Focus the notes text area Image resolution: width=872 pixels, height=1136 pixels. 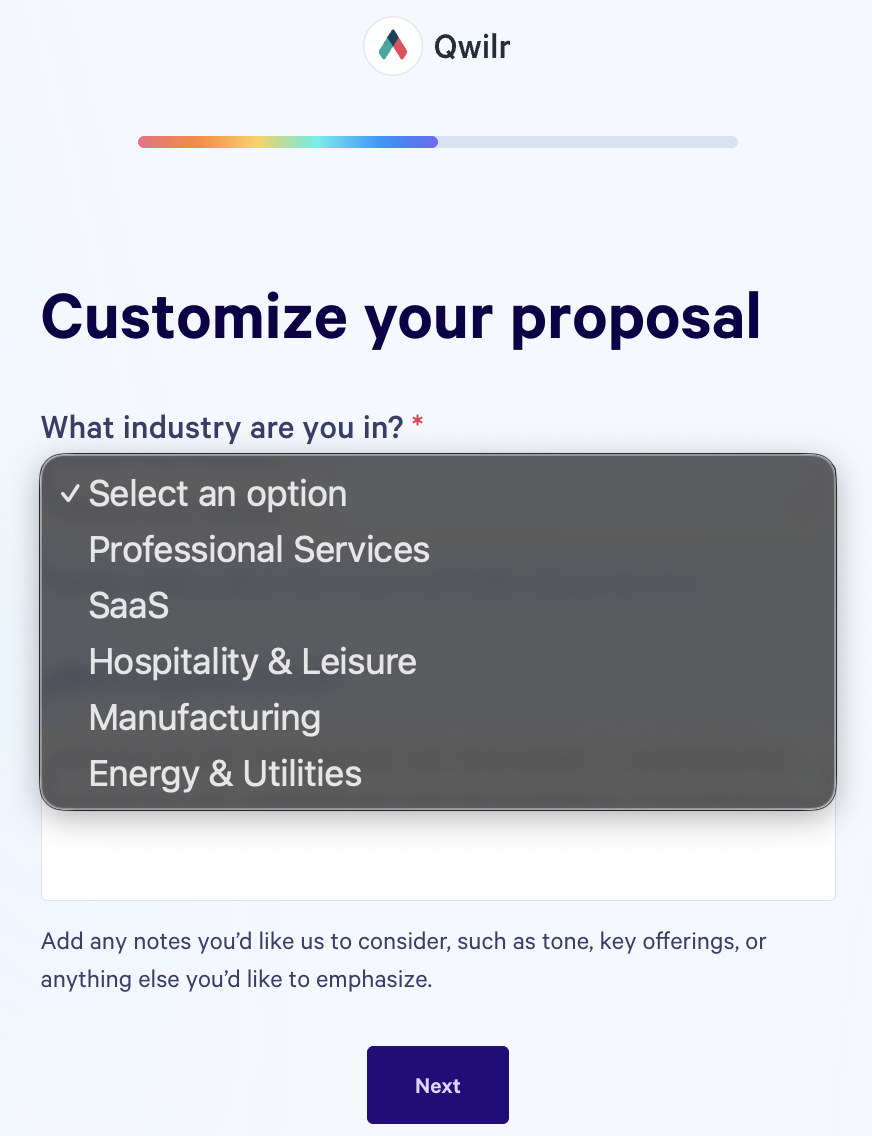tap(437, 856)
